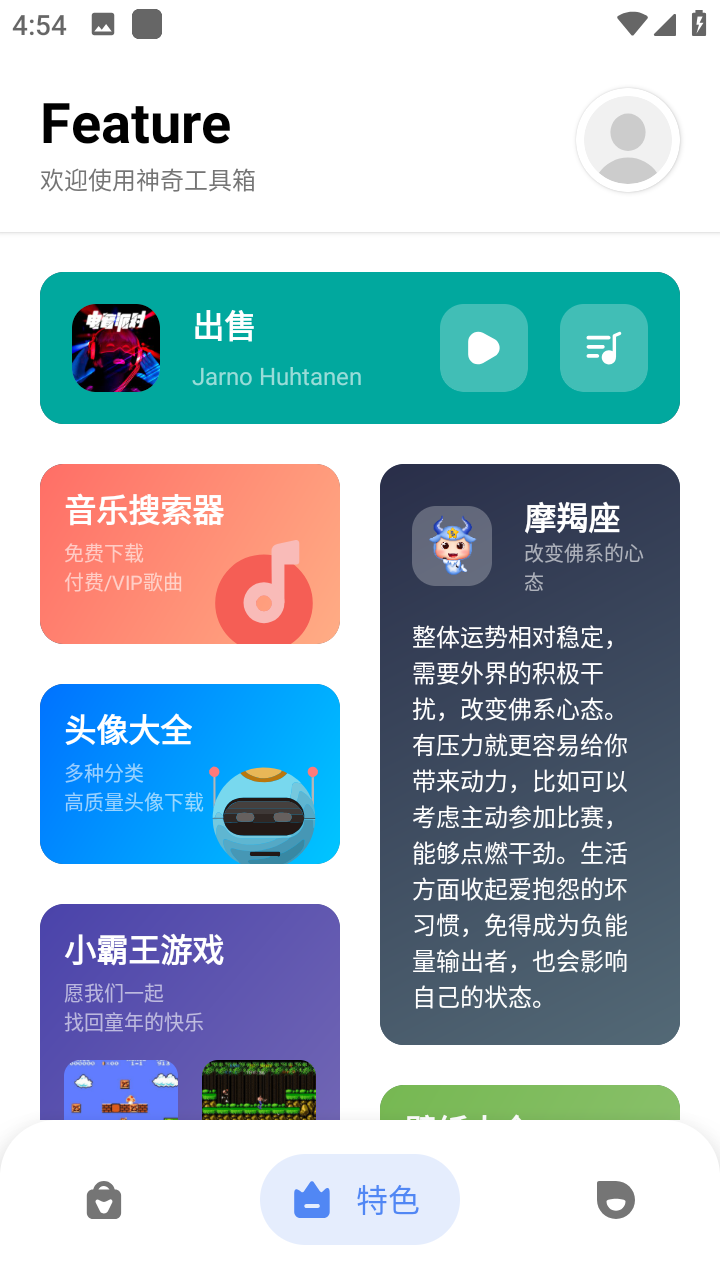Tap the rightmost icon in bottom navigation bar
Screen dimensions: 720x1280
[615, 1200]
